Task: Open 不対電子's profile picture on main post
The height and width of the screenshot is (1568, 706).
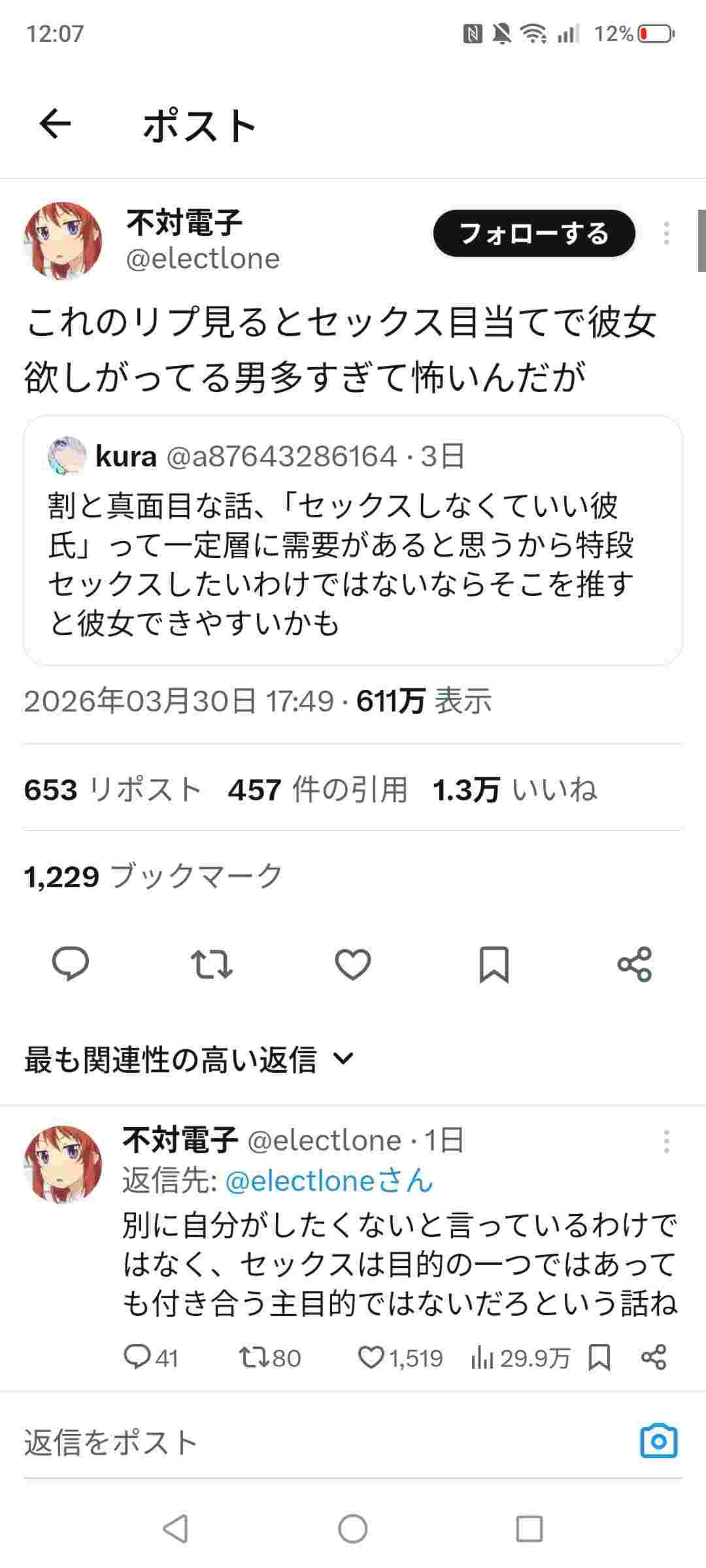Action: (63, 240)
